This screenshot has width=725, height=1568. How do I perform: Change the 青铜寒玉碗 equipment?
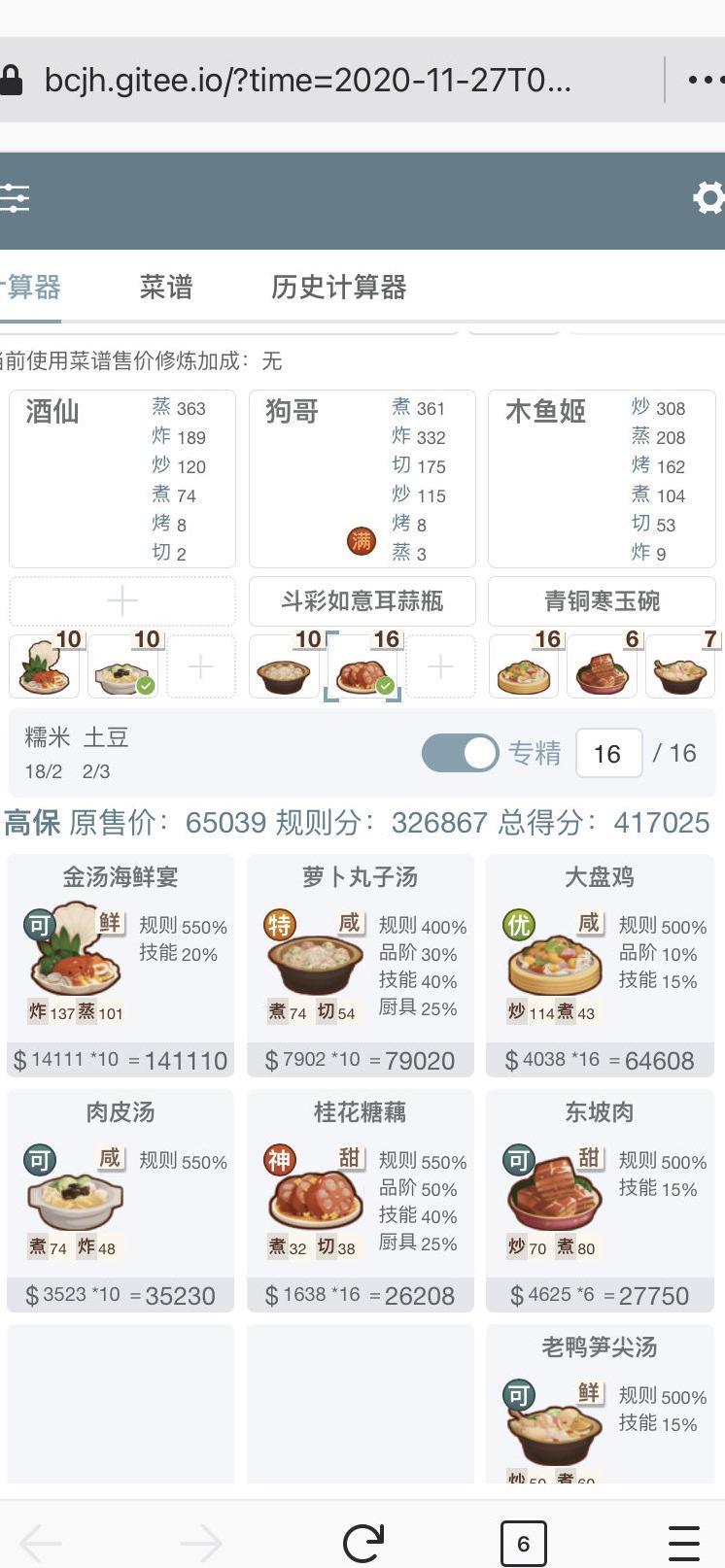[602, 601]
